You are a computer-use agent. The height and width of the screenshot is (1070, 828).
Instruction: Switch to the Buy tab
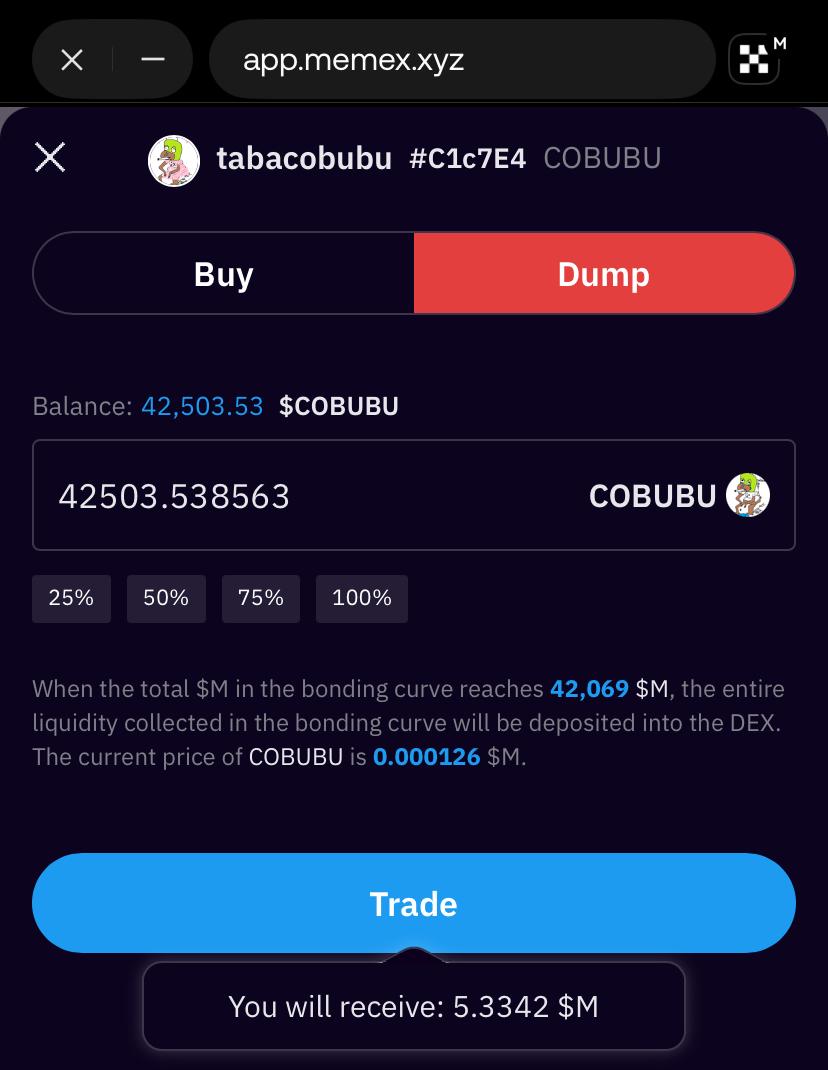tap(224, 274)
